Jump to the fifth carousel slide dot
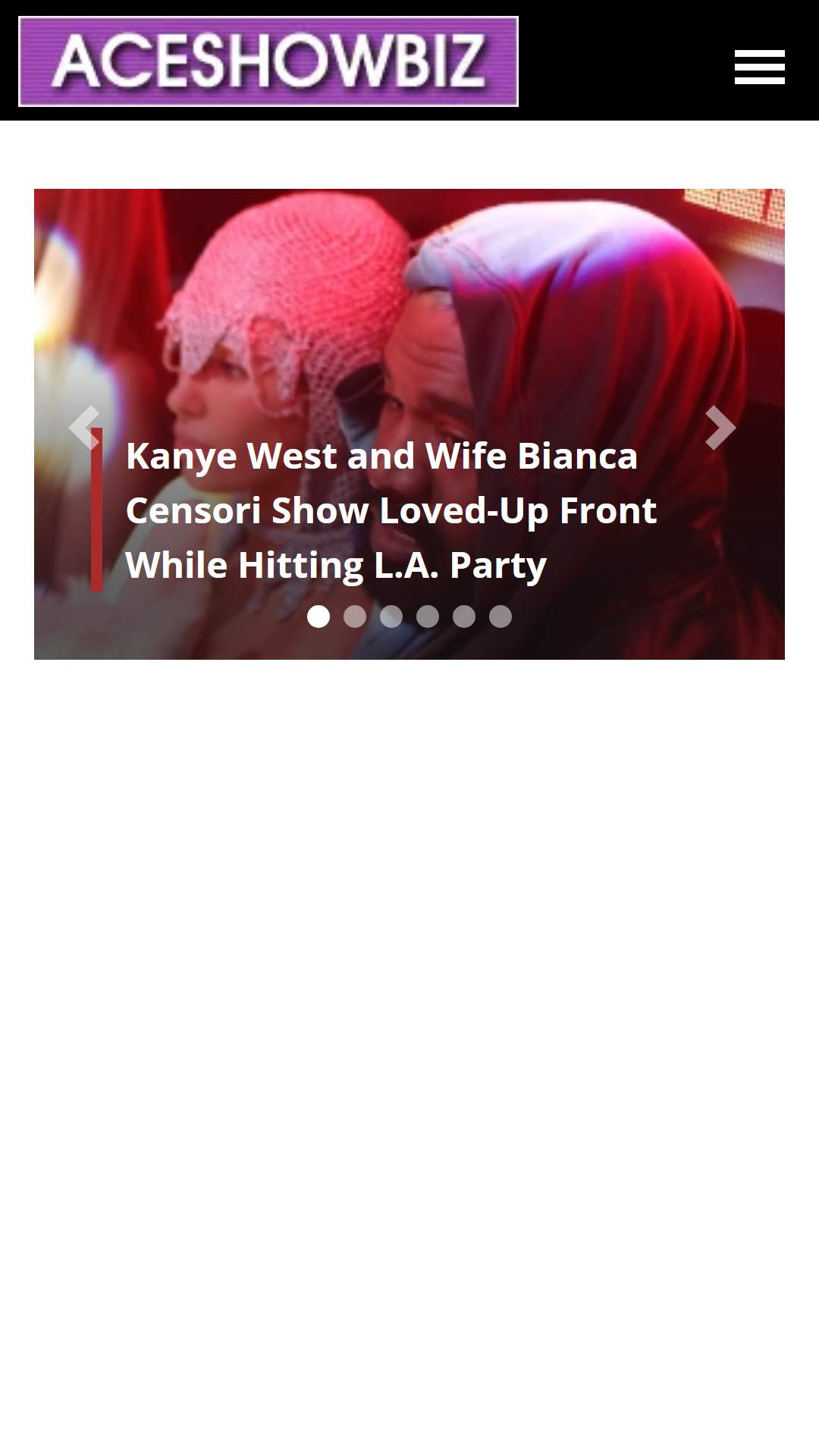 pyautogui.click(x=464, y=617)
